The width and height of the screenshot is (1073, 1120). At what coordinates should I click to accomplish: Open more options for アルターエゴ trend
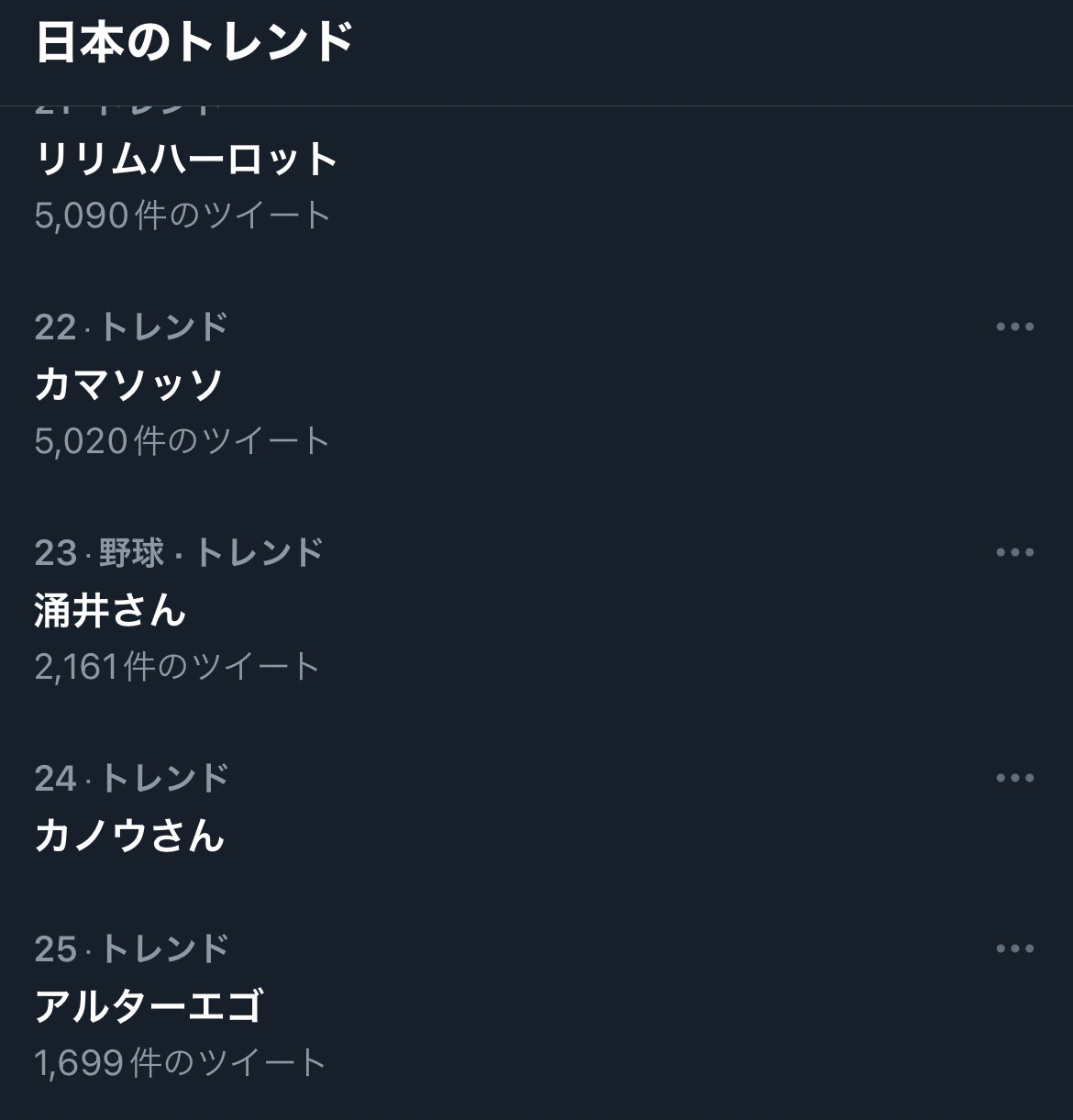click(x=1014, y=948)
